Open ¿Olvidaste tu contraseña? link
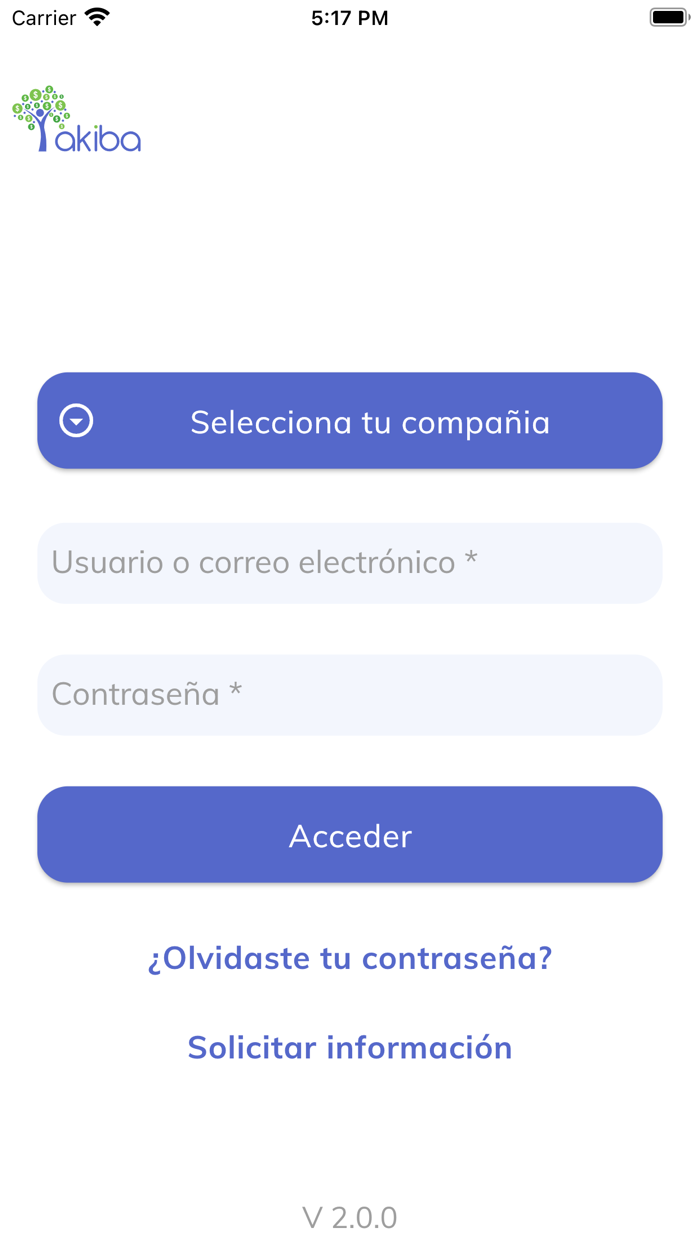Viewport: 700px width, 1244px height. 350,958
